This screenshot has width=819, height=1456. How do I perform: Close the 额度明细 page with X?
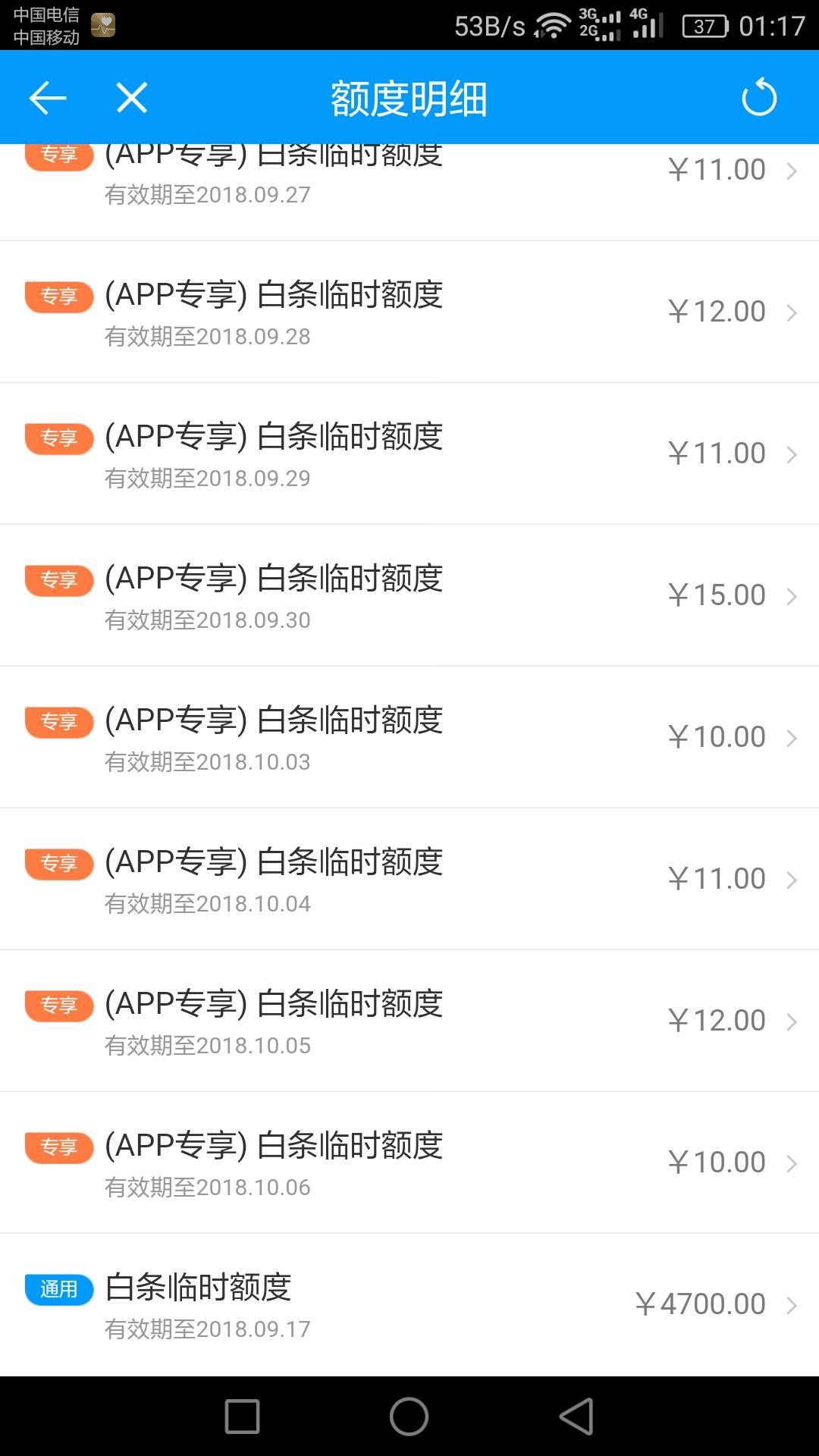132,98
